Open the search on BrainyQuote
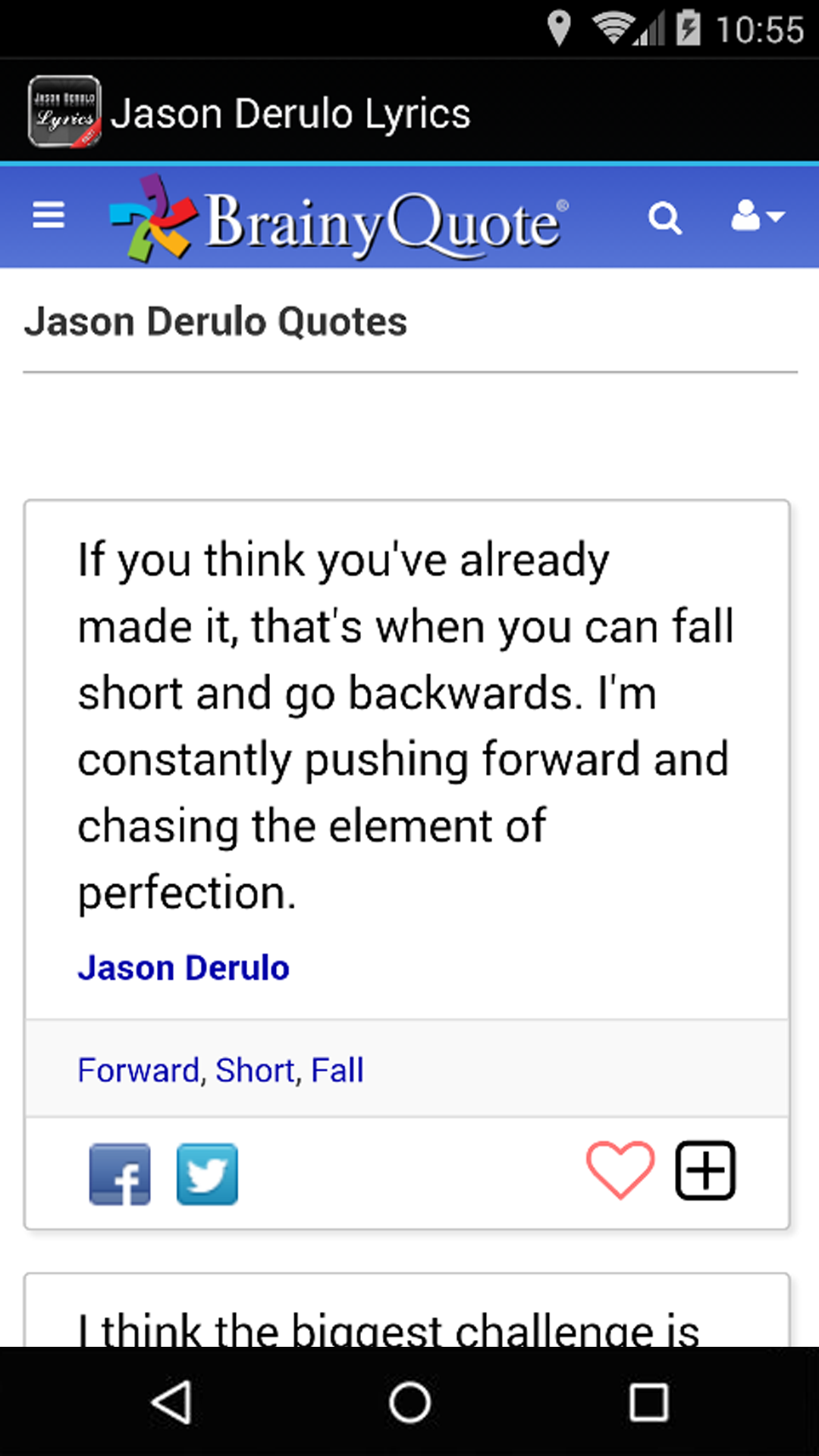The width and height of the screenshot is (819, 1456). (x=665, y=218)
